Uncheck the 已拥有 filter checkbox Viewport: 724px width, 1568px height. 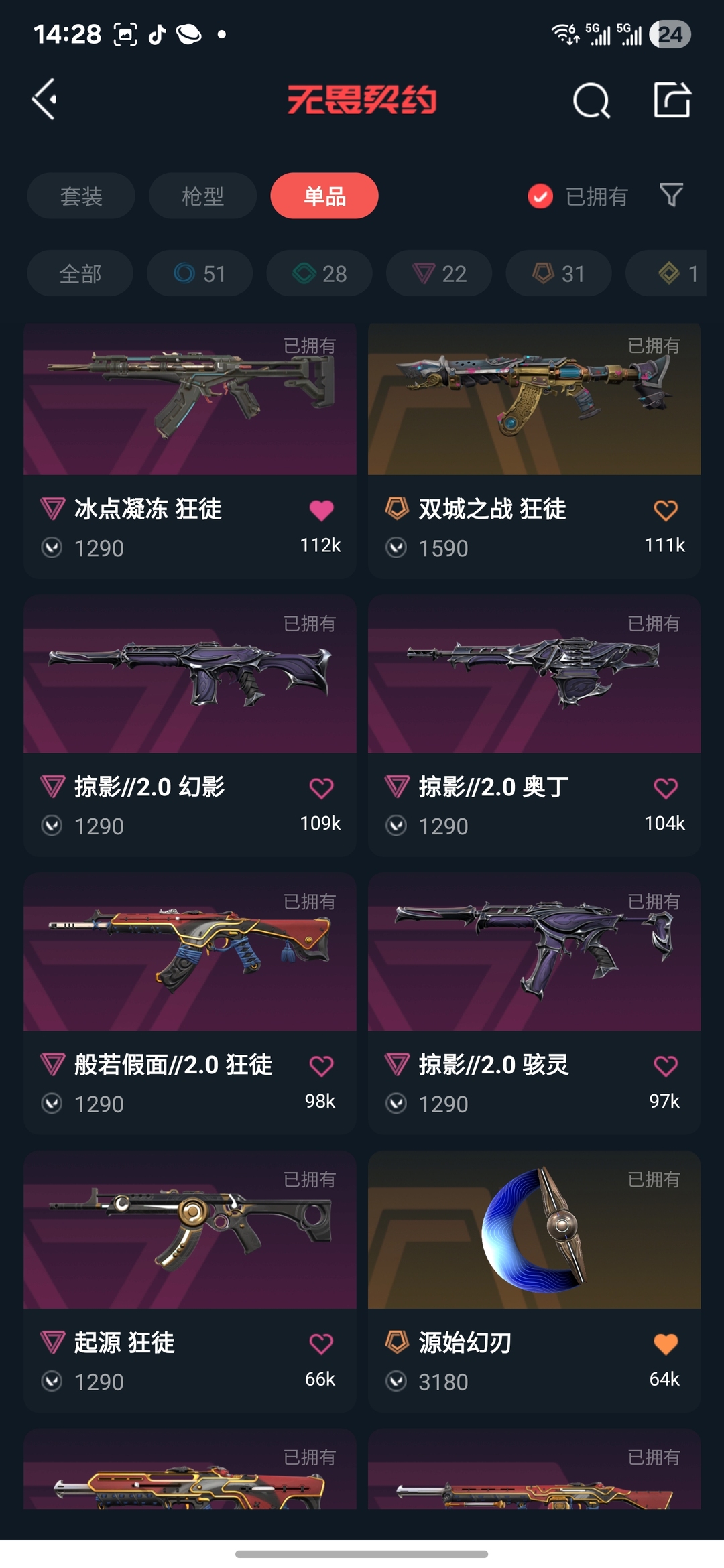[x=540, y=196]
